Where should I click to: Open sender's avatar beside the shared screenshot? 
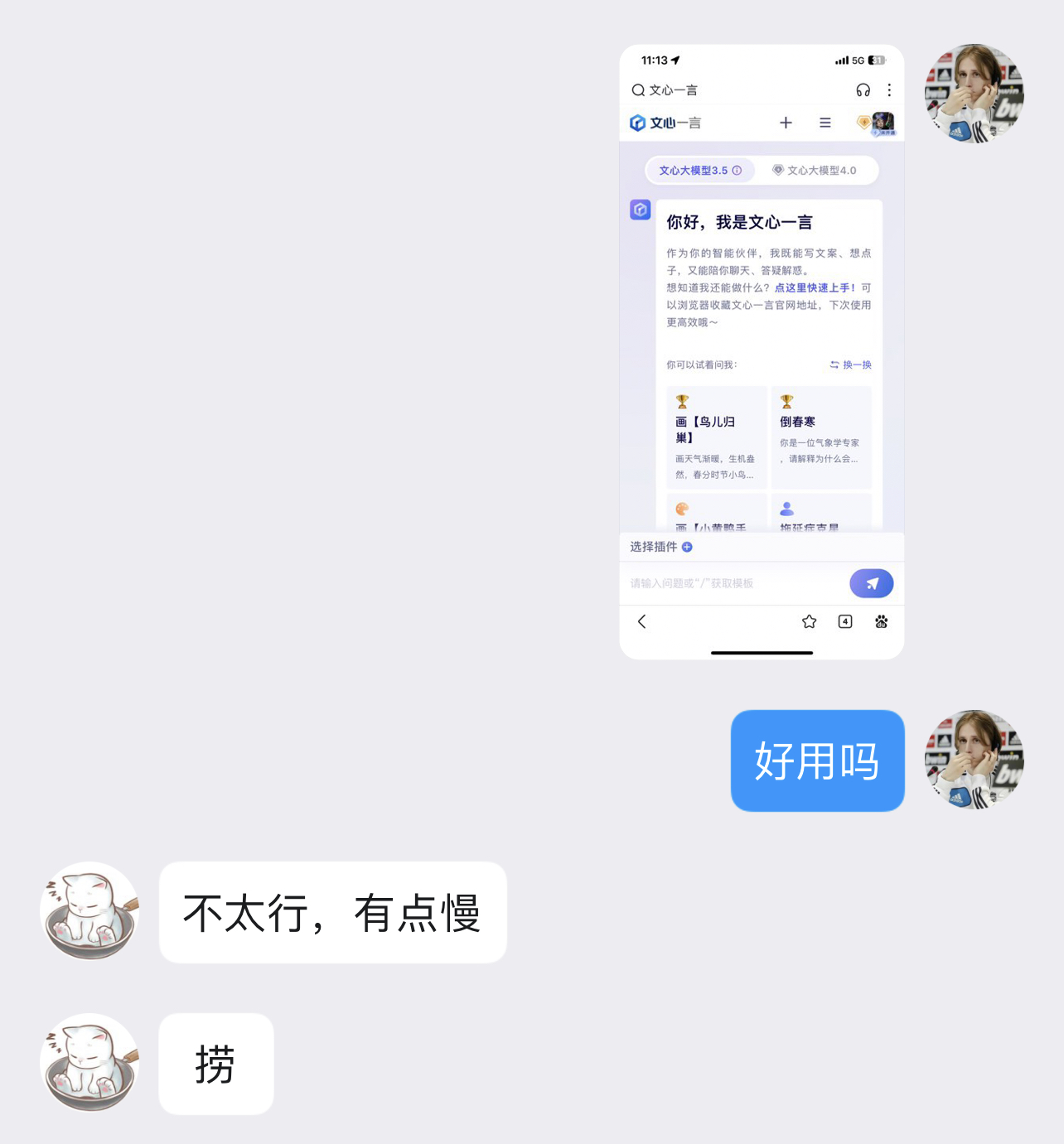pos(974,94)
